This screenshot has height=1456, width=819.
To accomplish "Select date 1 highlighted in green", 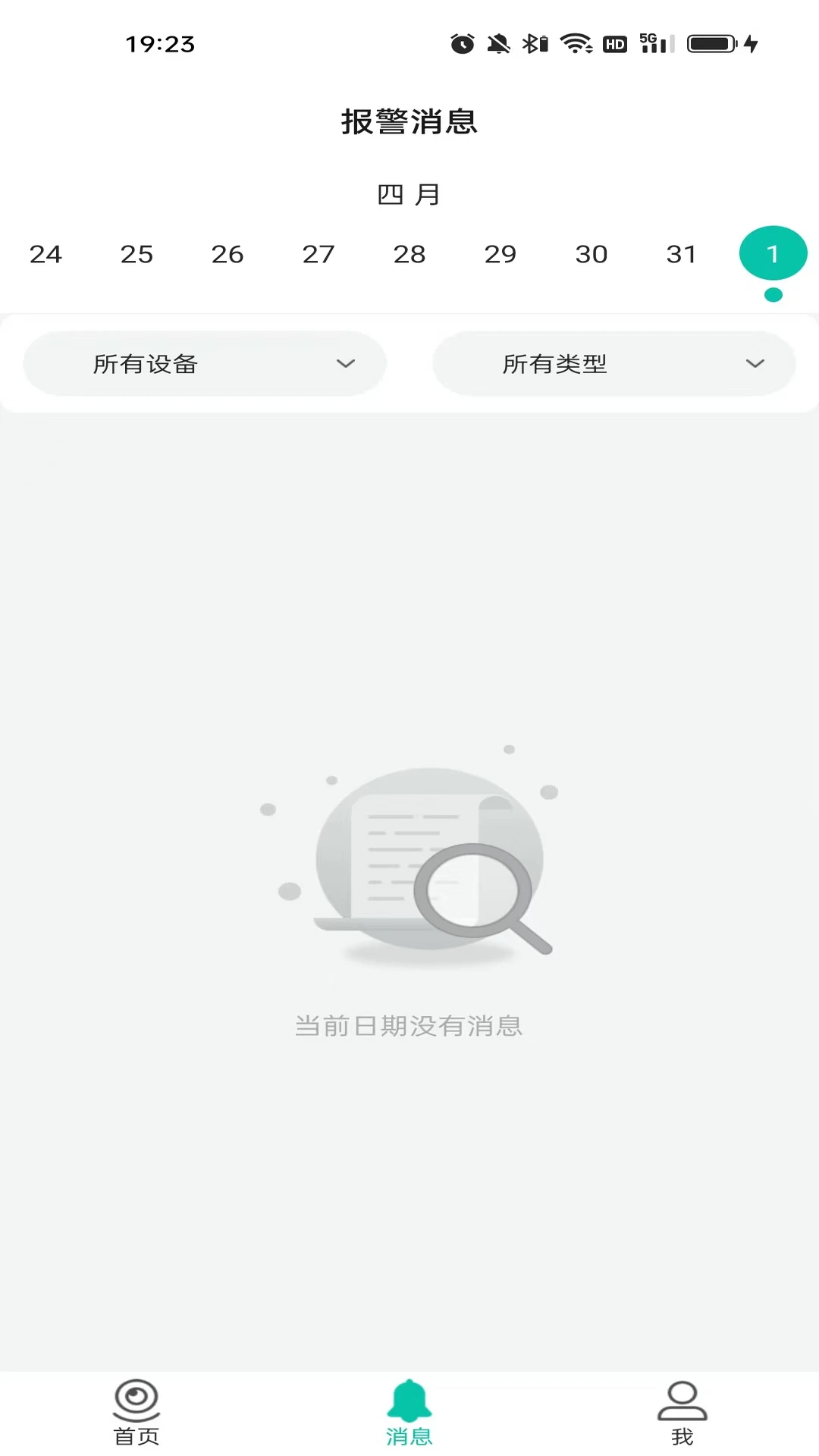I will click(773, 253).
